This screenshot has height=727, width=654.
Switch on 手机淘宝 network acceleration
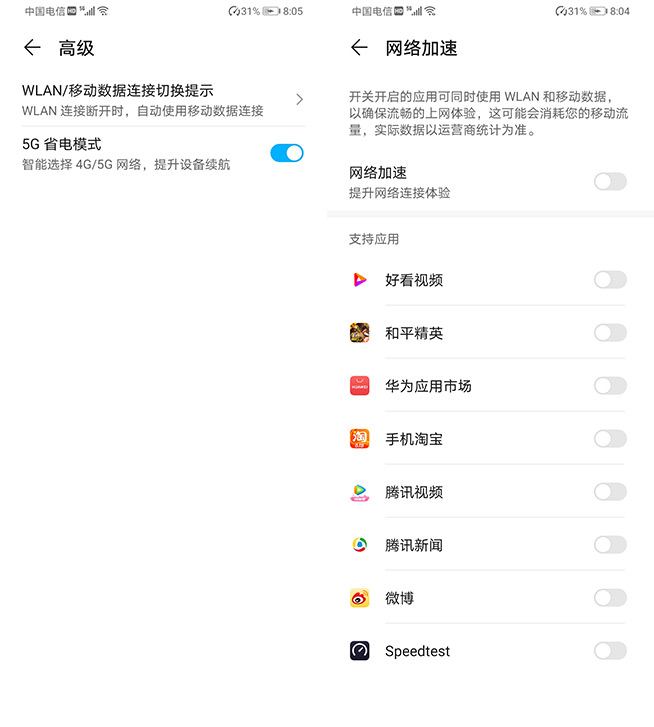click(x=610, y=439)
